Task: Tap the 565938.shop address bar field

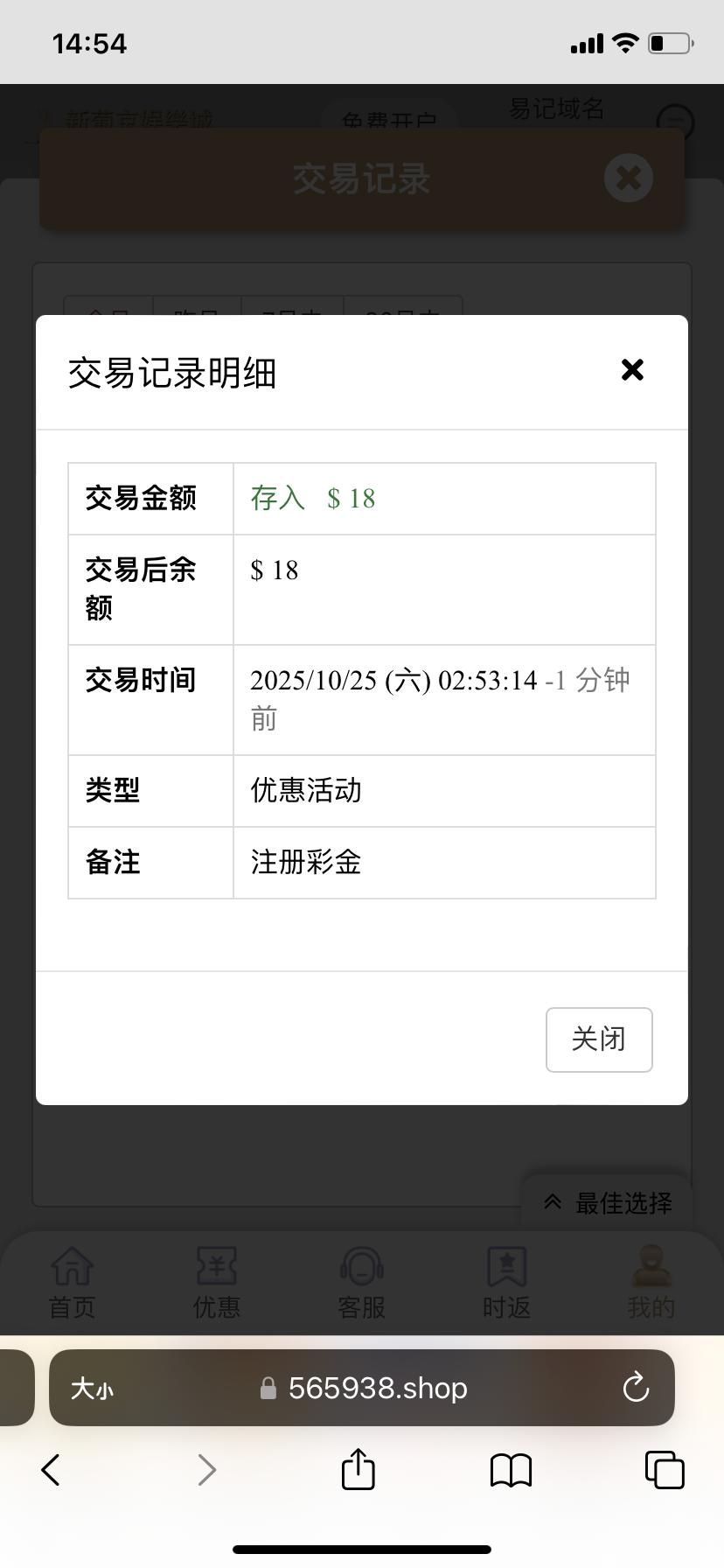Action: point(376,1388)
